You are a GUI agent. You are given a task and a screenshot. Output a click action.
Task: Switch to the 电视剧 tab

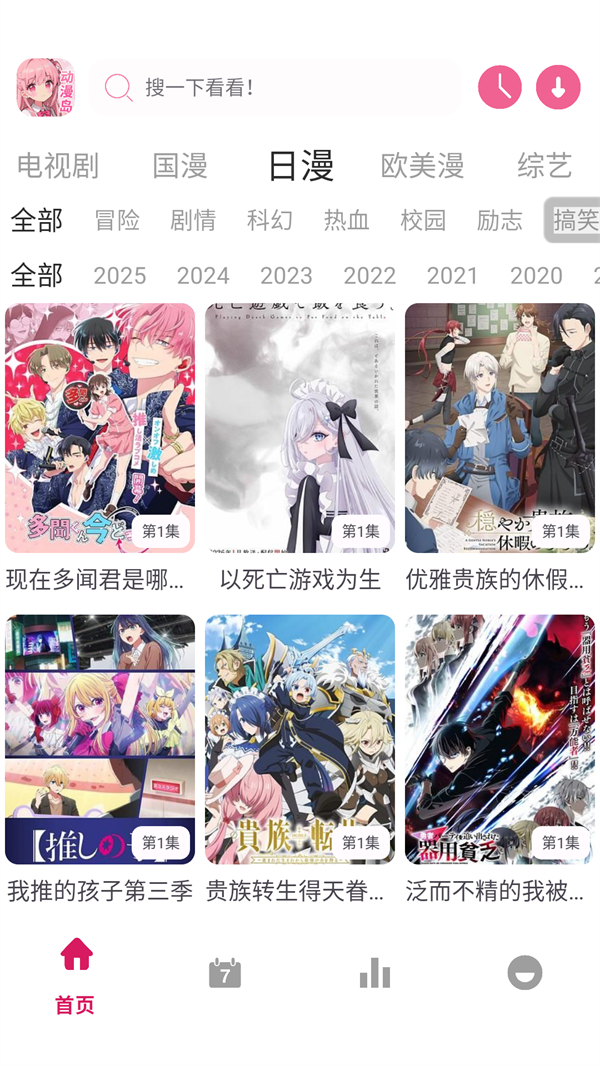(x=58, y=165)
